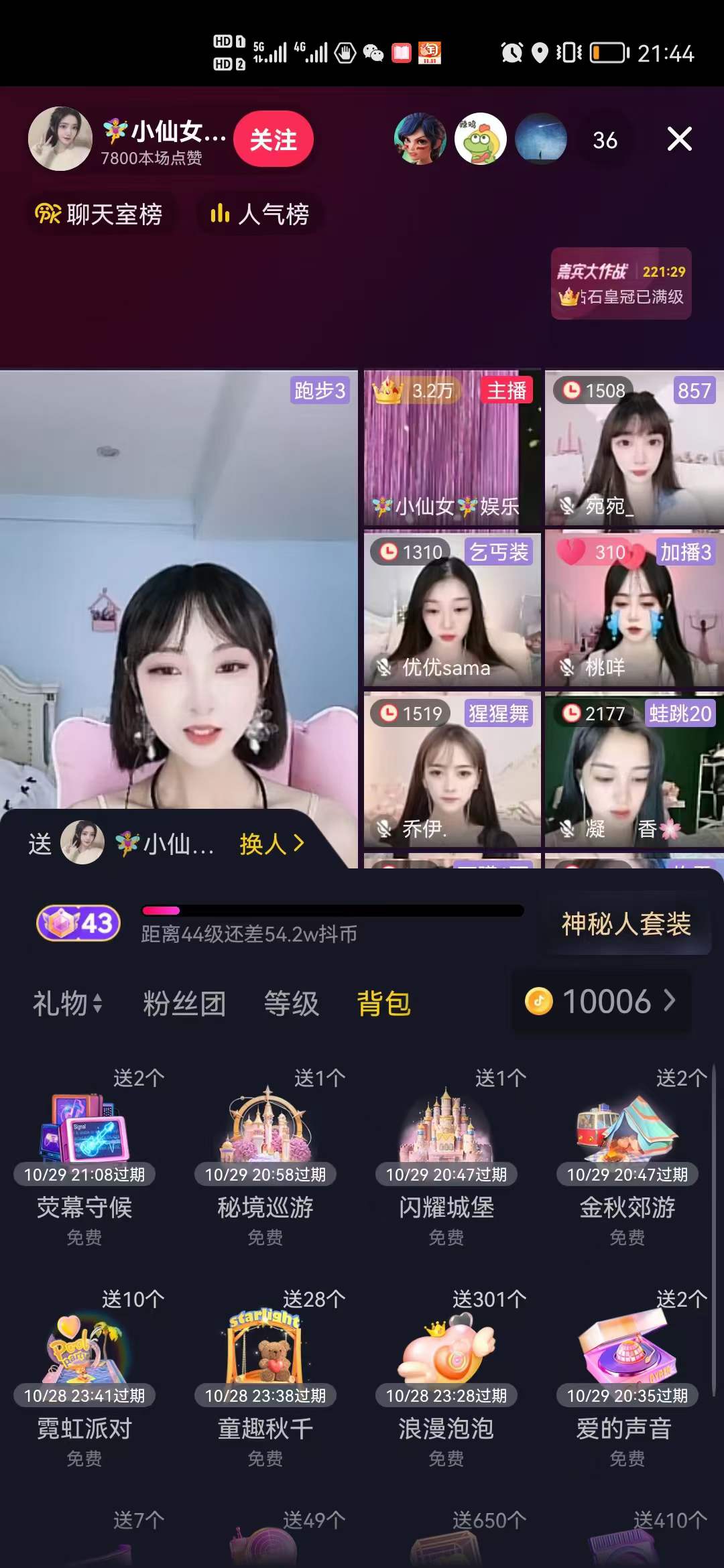
Task: Tap 换人 to change gift recipient
Action: (x=271, y=844)
